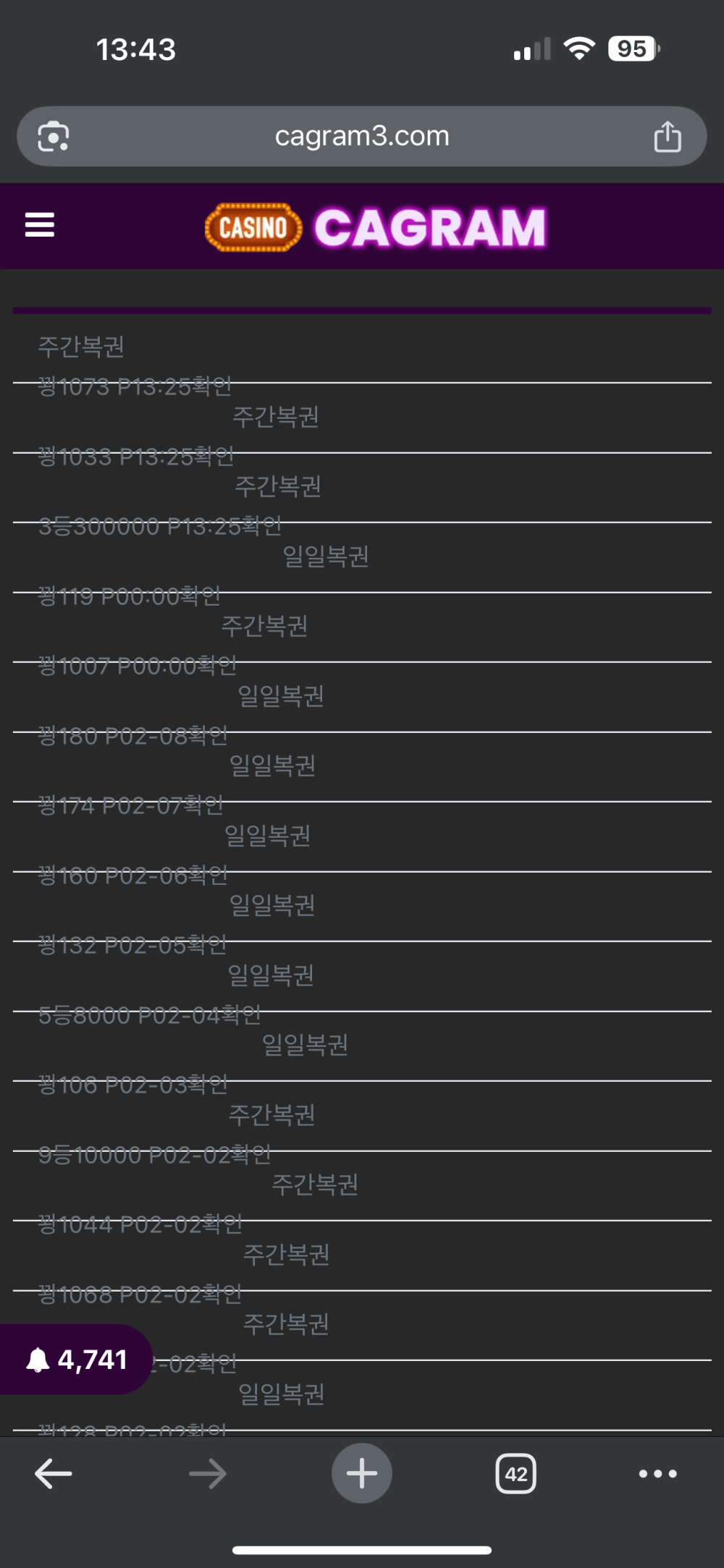Screen dimensions: 724x1568
Task: Open a new browser tab
Action: [x=362, y=1474]
